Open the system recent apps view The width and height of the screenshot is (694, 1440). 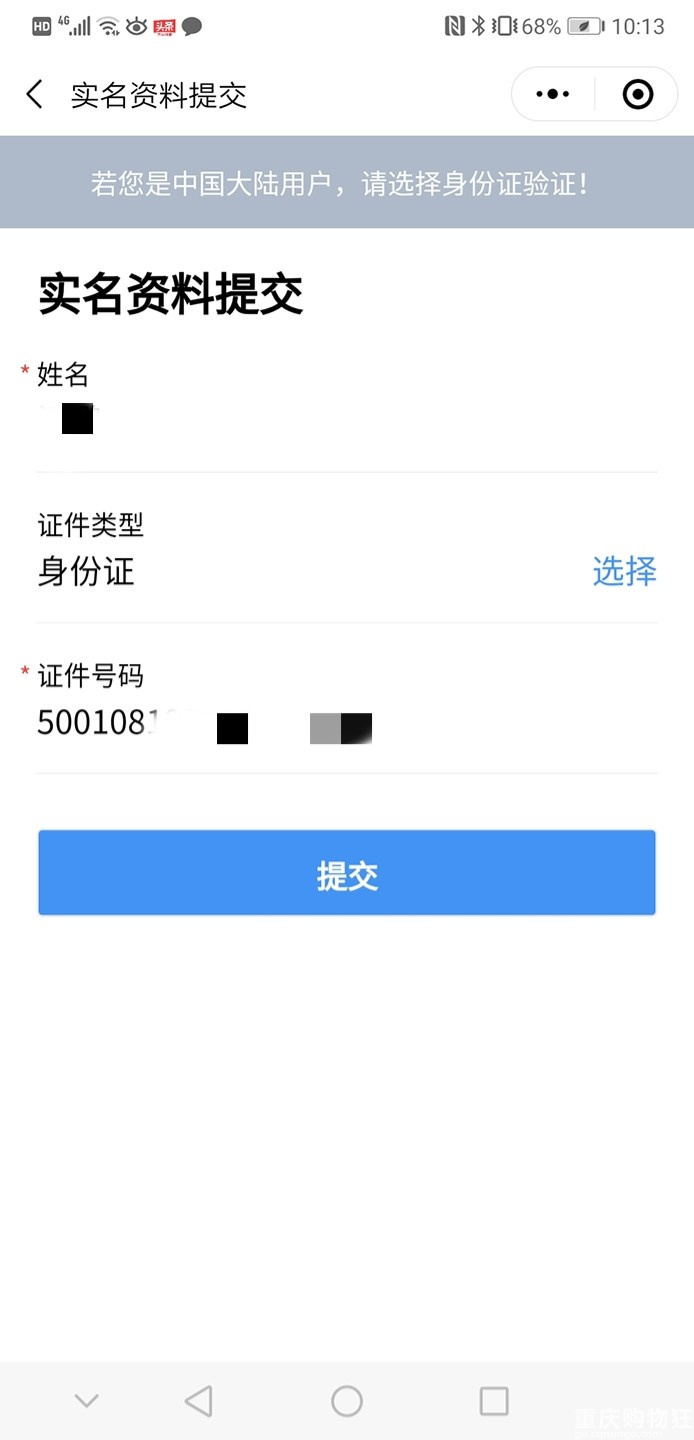[494, 1401]
